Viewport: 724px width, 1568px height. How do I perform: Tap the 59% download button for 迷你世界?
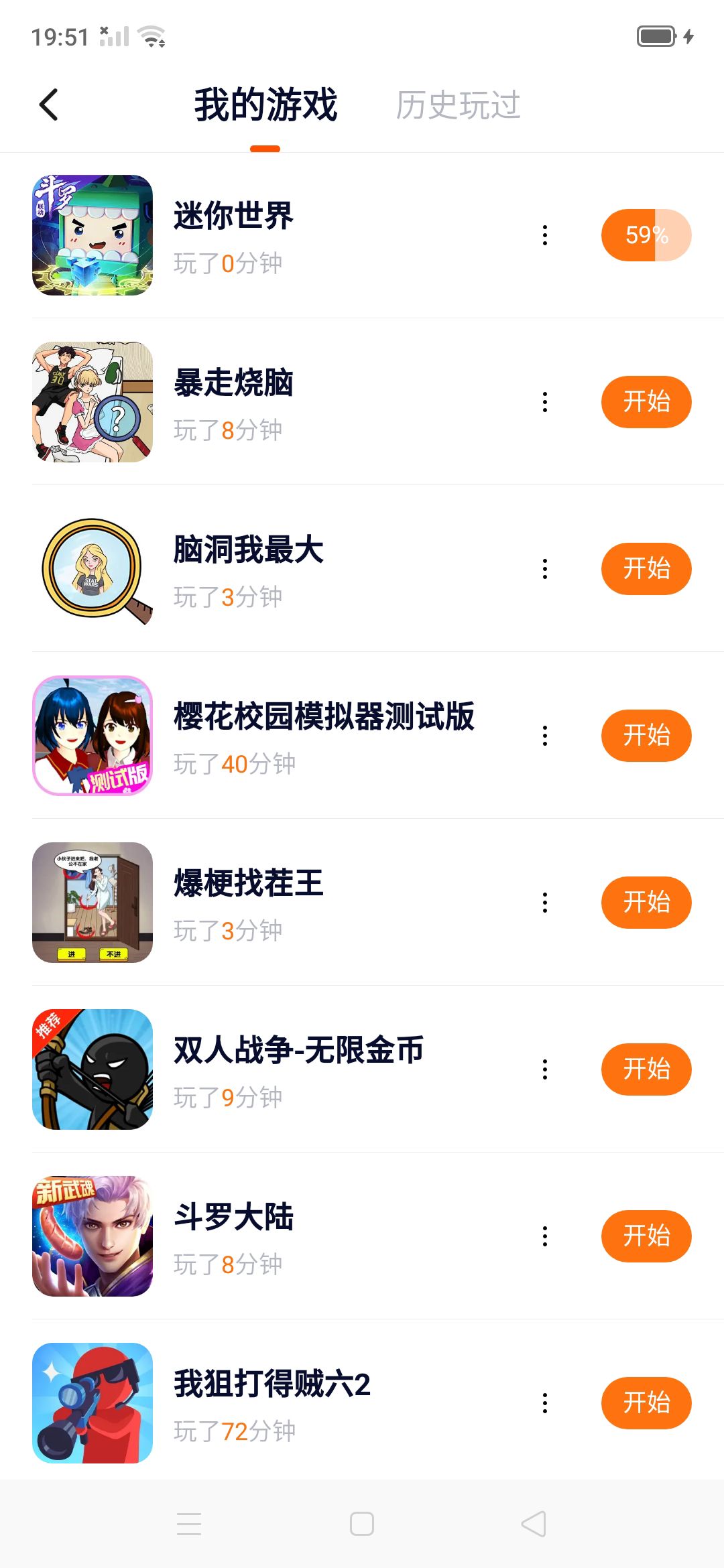646,235
